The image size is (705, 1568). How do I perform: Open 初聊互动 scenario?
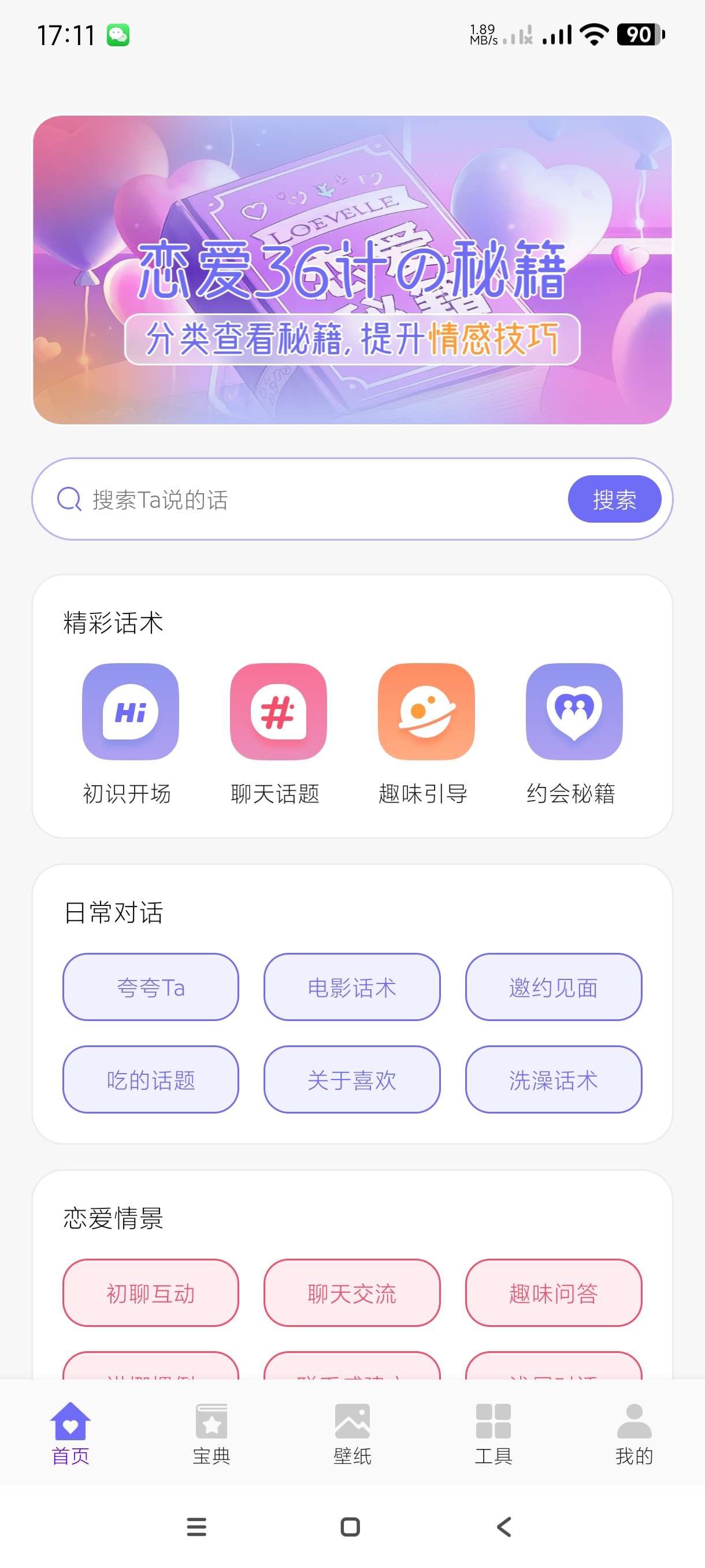[x=150, y=1292]
